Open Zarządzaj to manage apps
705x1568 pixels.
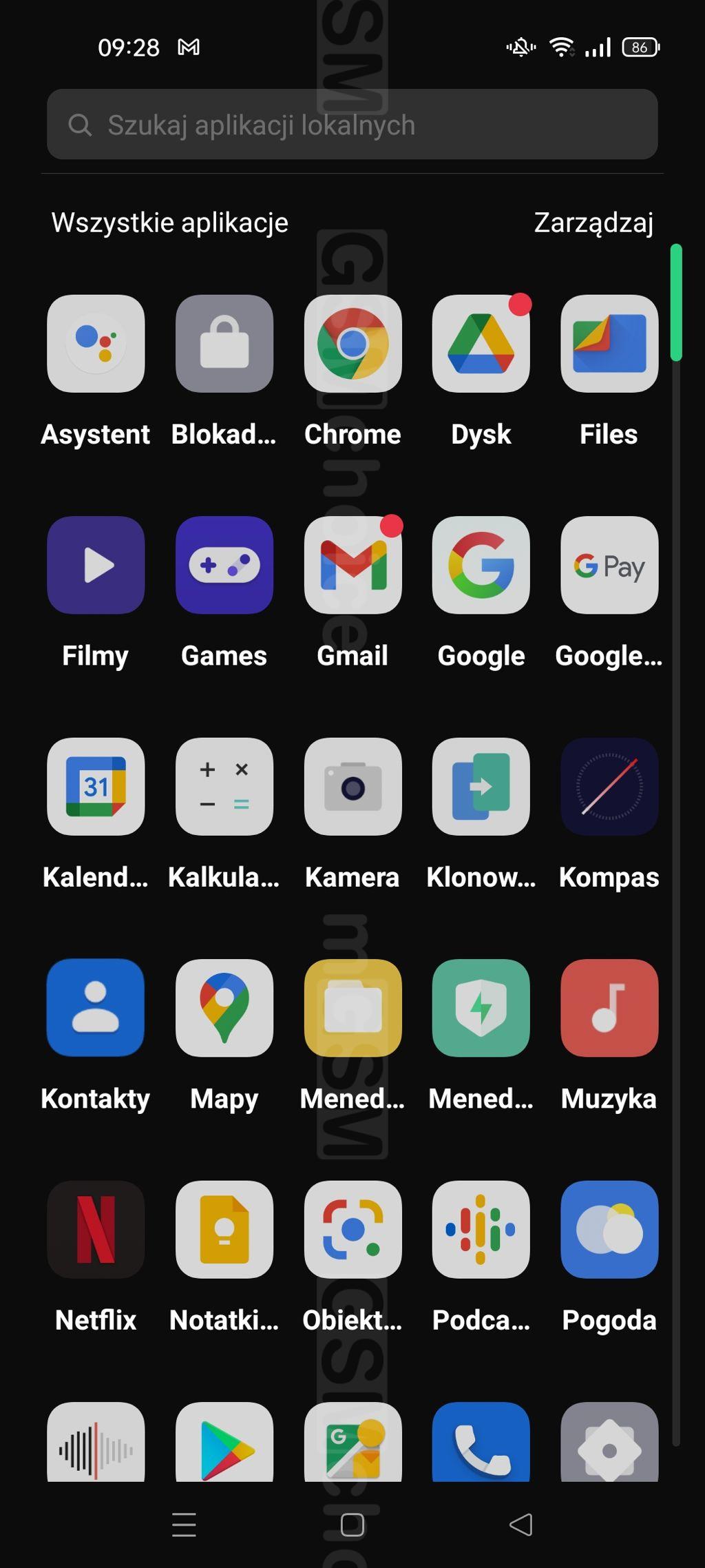pyautogui.click(x=593, y=223)
